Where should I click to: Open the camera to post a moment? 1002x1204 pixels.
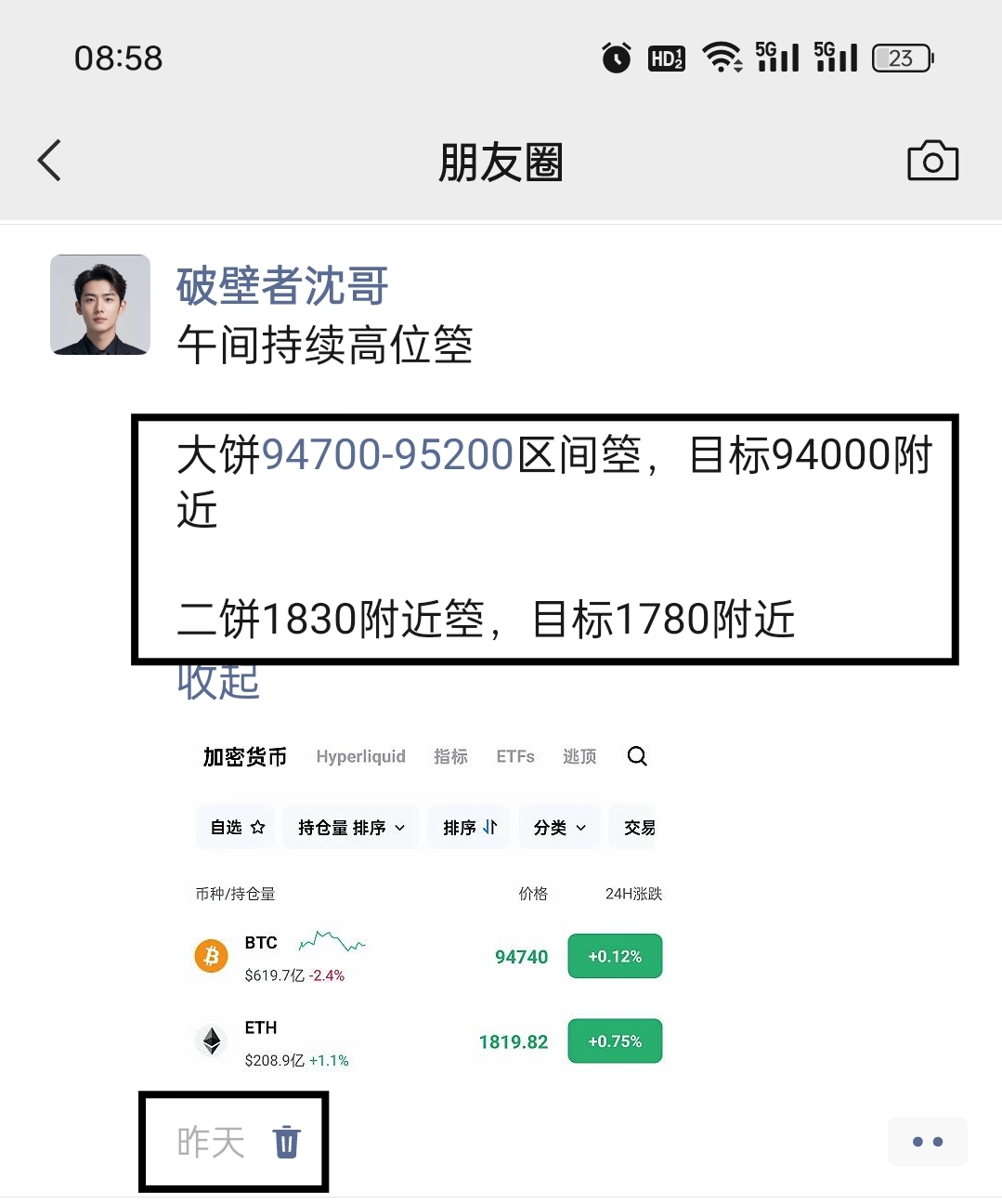click(x=931, y=162)
